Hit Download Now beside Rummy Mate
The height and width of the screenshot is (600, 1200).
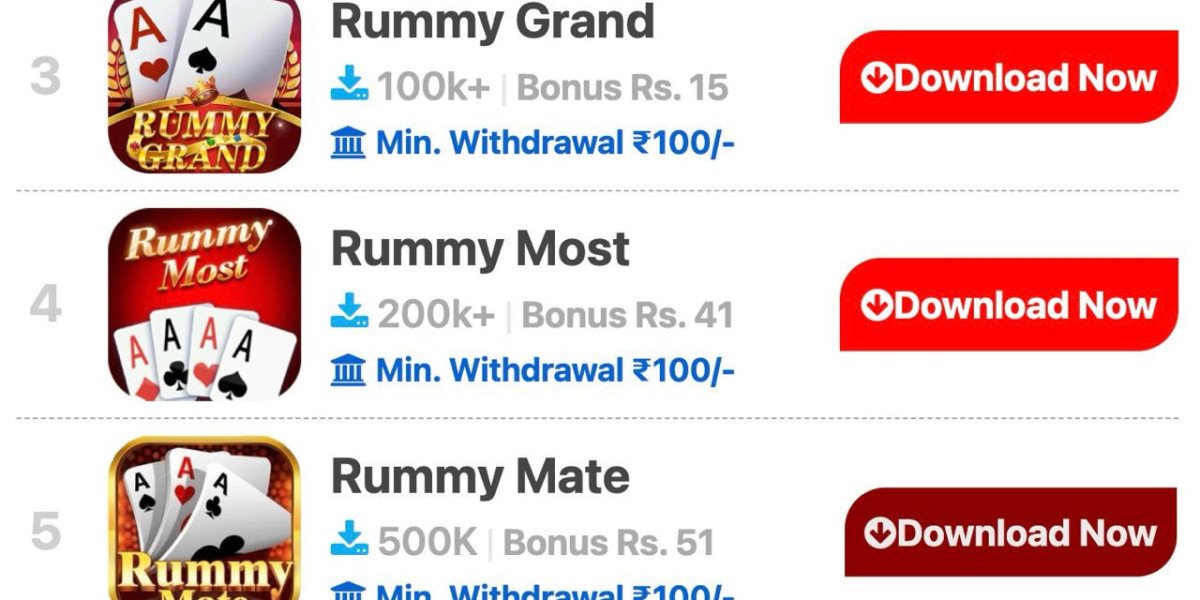click(x=1010, y=532)
